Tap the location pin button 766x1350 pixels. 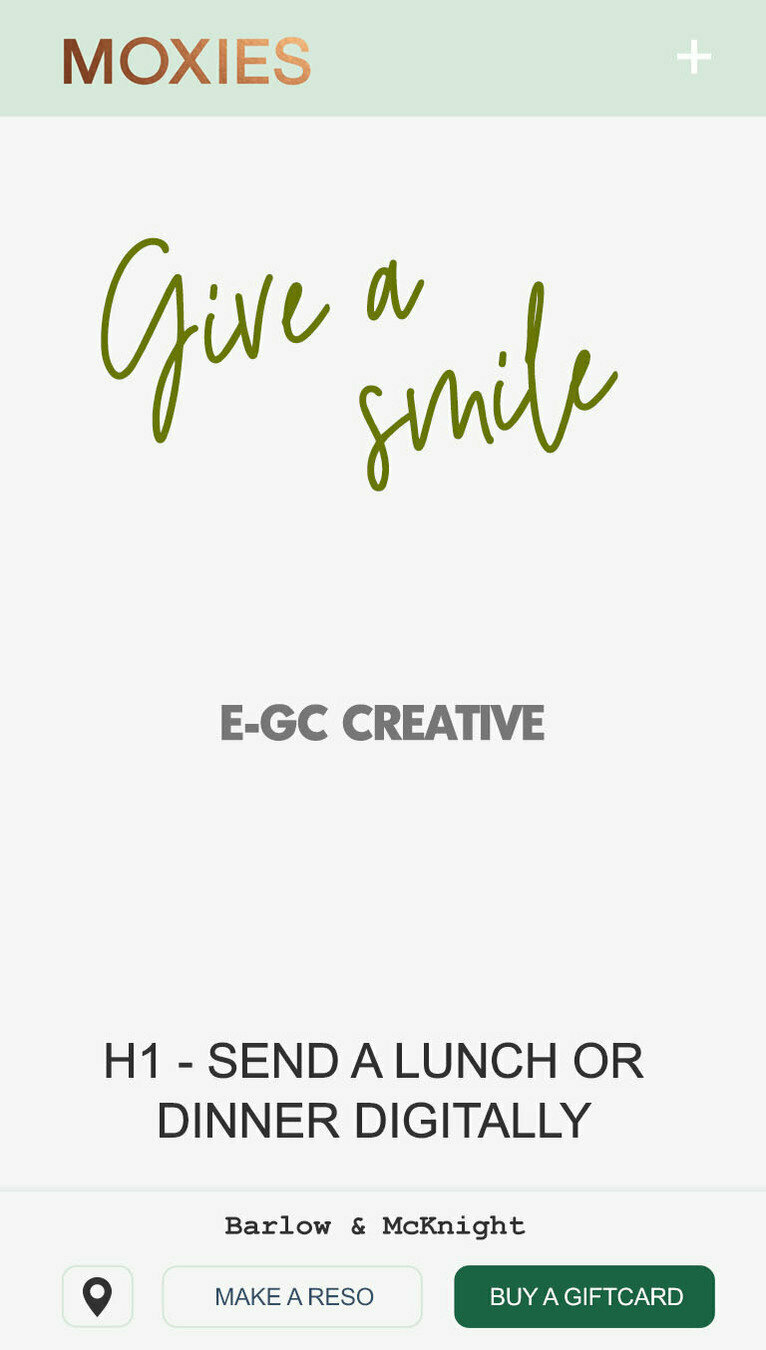click(97, 1297)
